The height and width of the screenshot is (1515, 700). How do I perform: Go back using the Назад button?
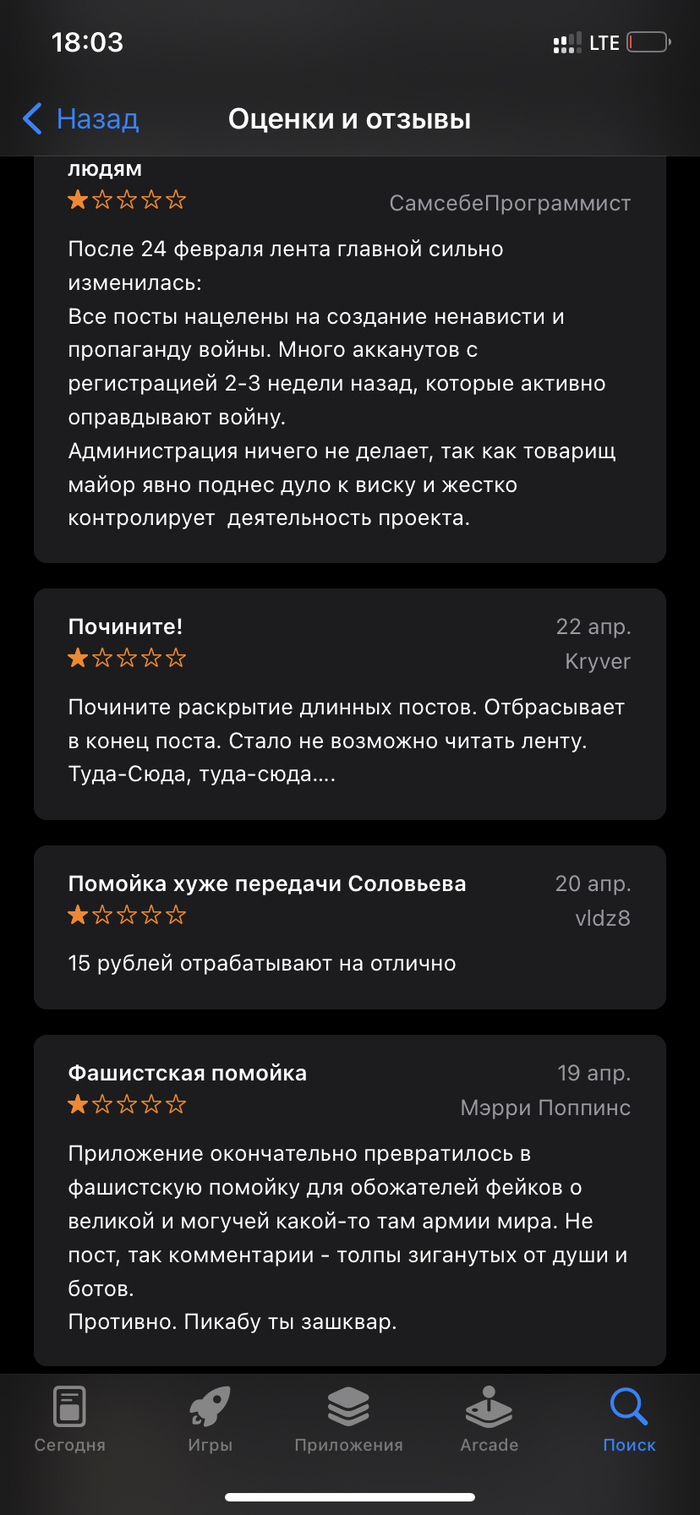point(80,119)
